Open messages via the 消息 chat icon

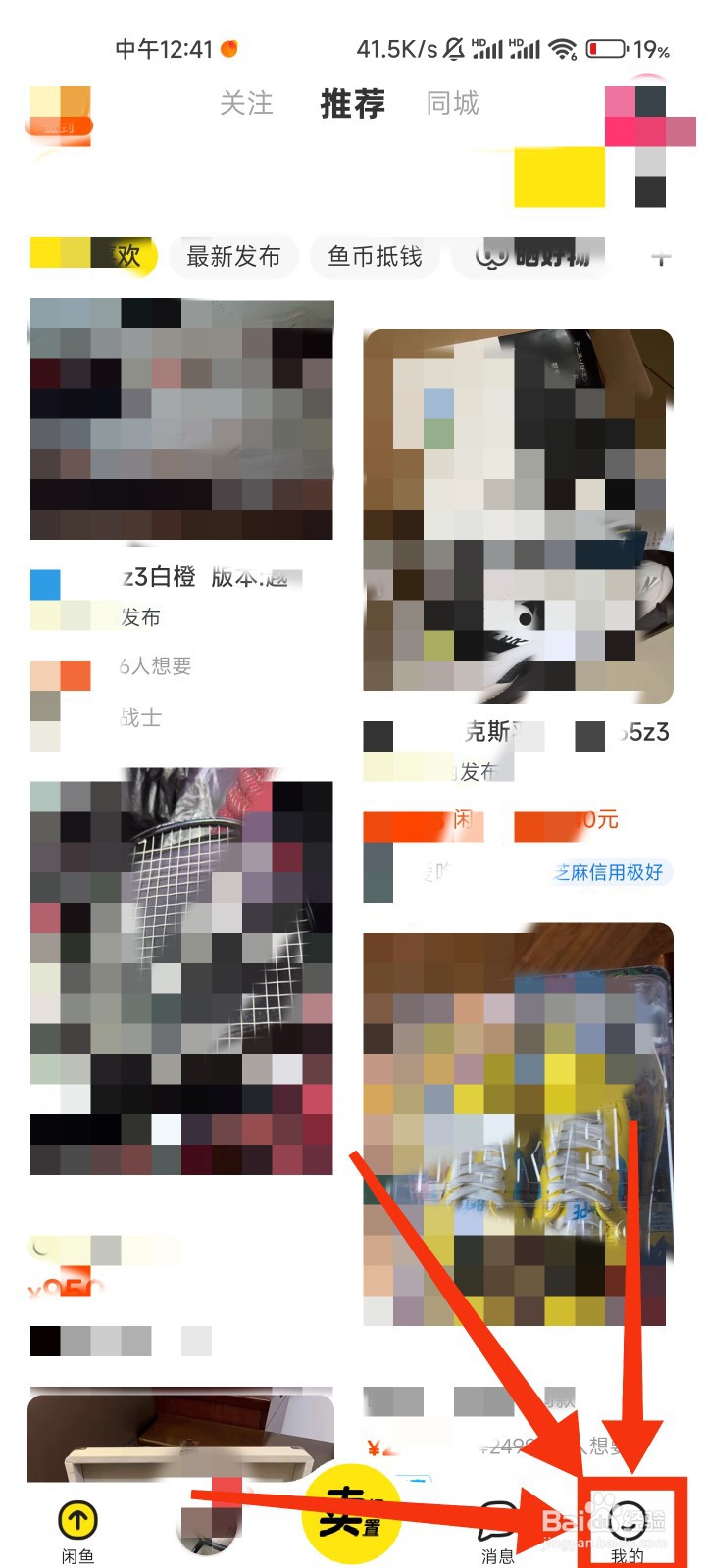(x=495, y=1514)
